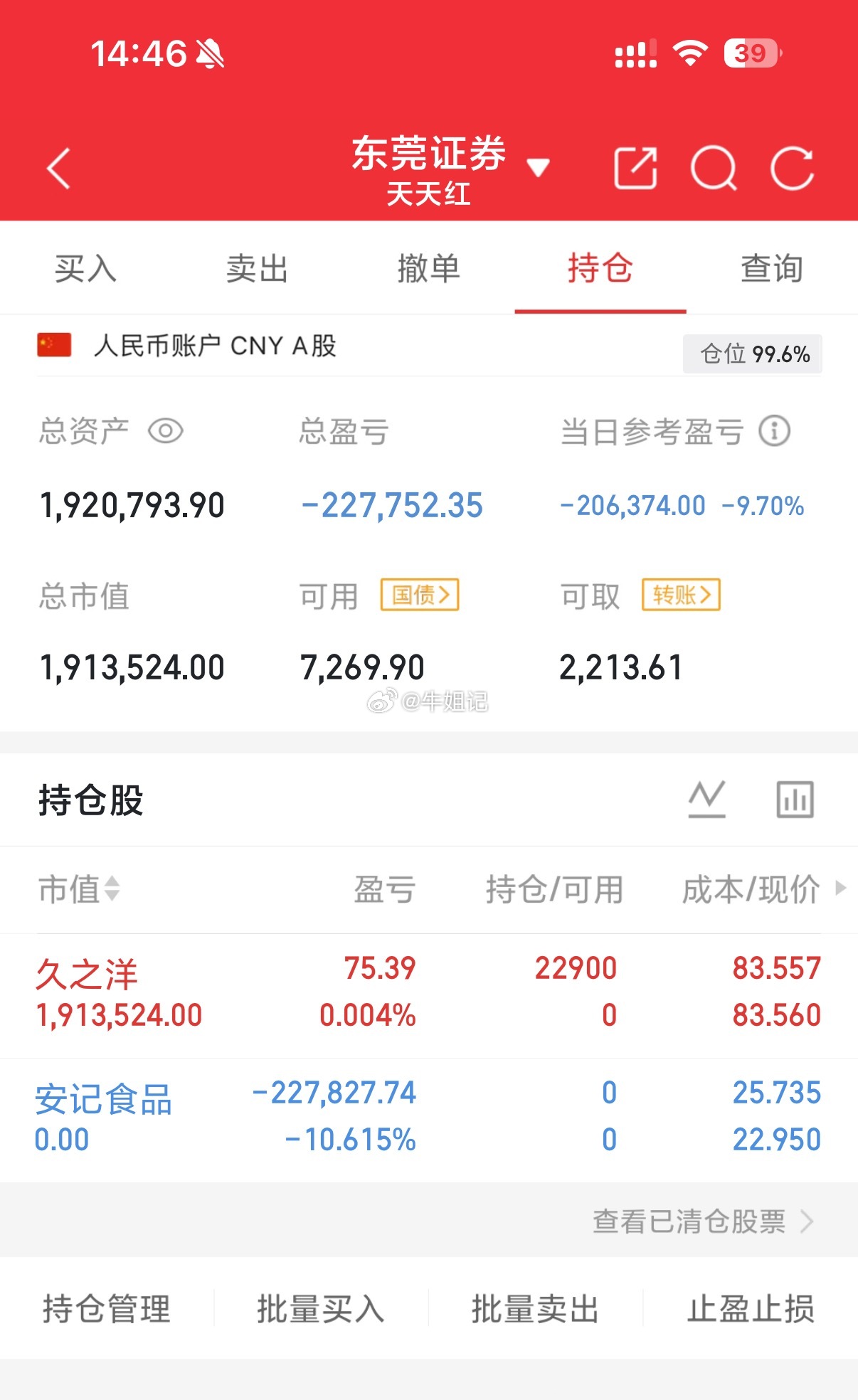Image resolution: width=858 pixels, height=1400 pixels.
Task: Tap the 批量买入 button
Action: point(320,1309)
